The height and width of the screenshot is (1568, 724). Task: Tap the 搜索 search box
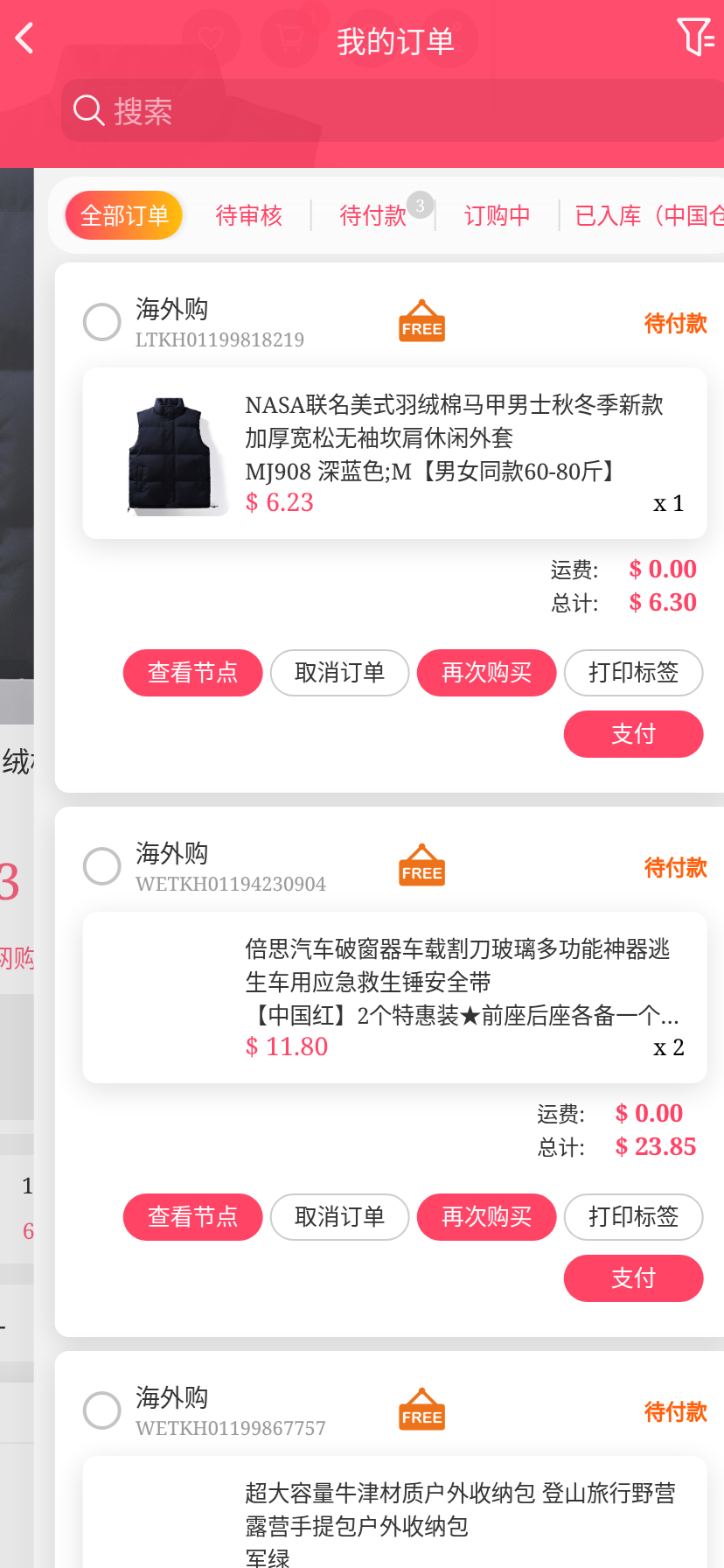(x=393, y=111)
